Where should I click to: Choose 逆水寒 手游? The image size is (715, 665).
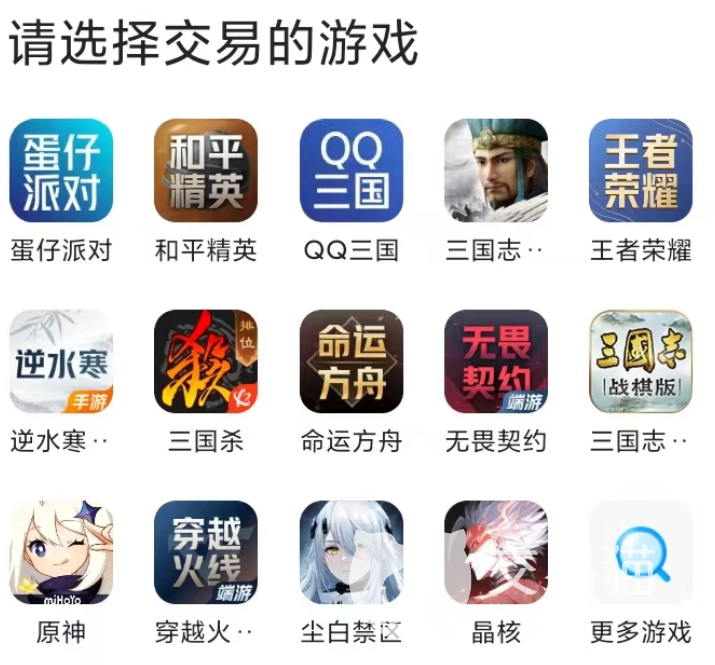61,362
